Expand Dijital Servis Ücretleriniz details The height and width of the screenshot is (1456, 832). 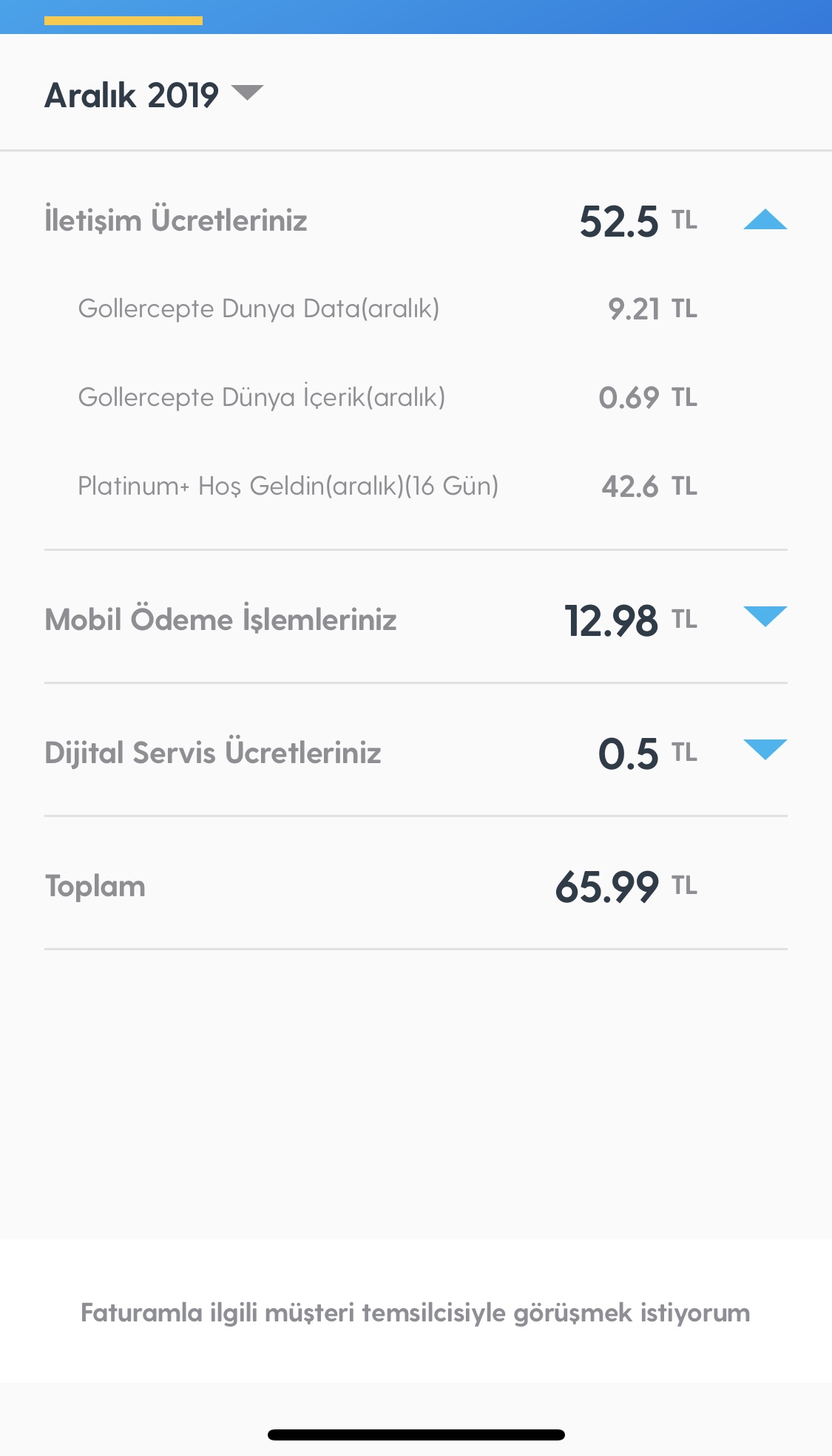coord(765,749)
